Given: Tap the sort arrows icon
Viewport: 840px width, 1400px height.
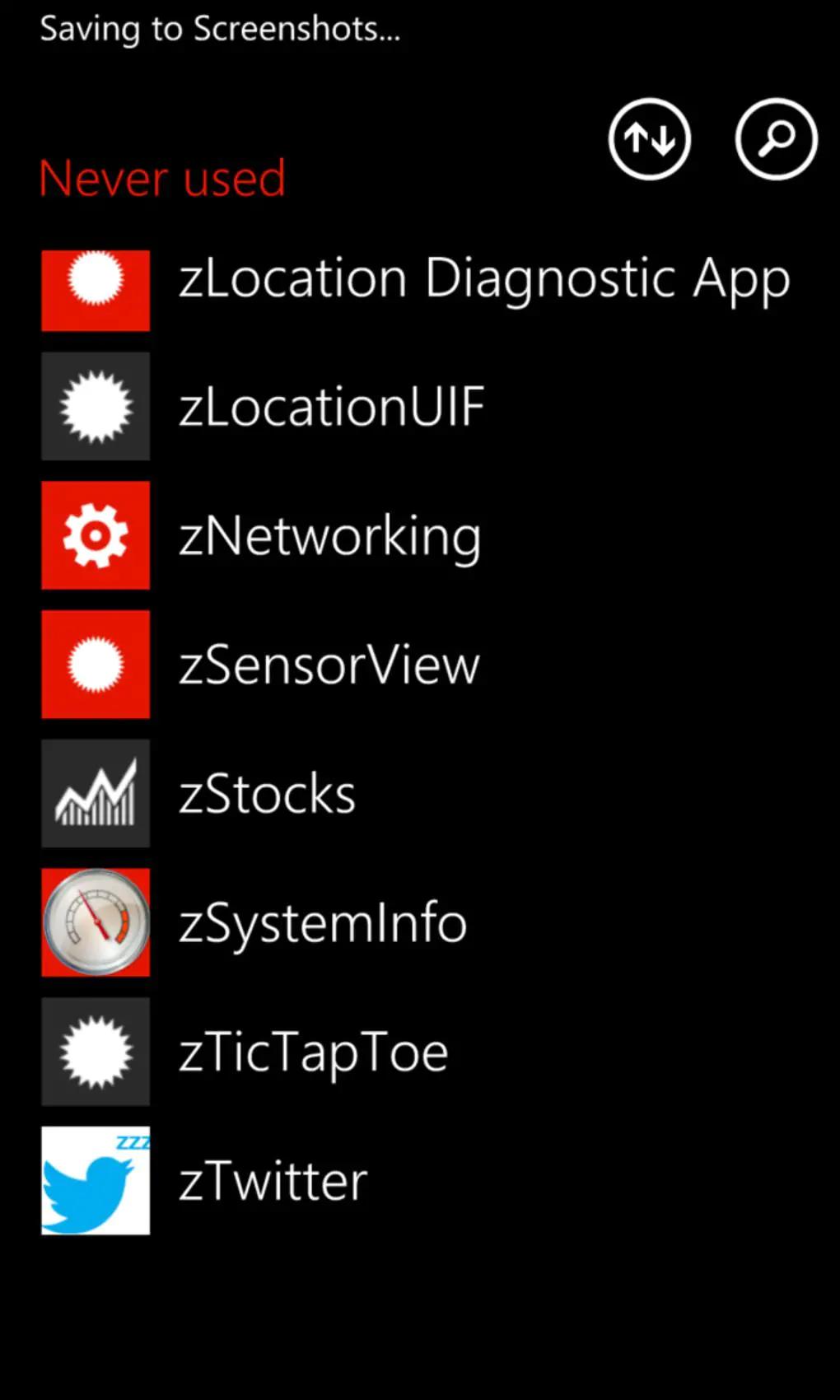Looking at the screenshot, I should 649,138.
